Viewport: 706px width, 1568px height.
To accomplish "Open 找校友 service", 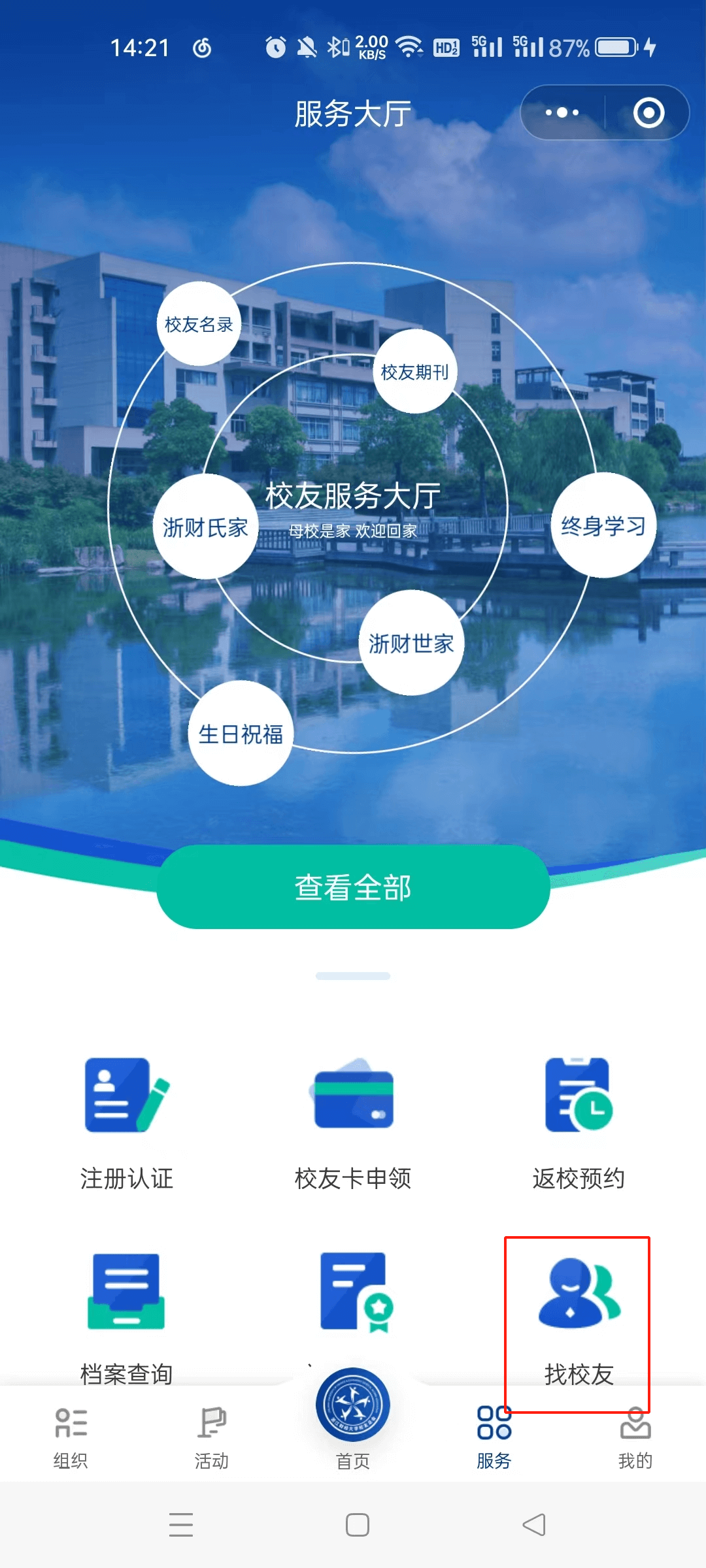I will click(579, 1313).
